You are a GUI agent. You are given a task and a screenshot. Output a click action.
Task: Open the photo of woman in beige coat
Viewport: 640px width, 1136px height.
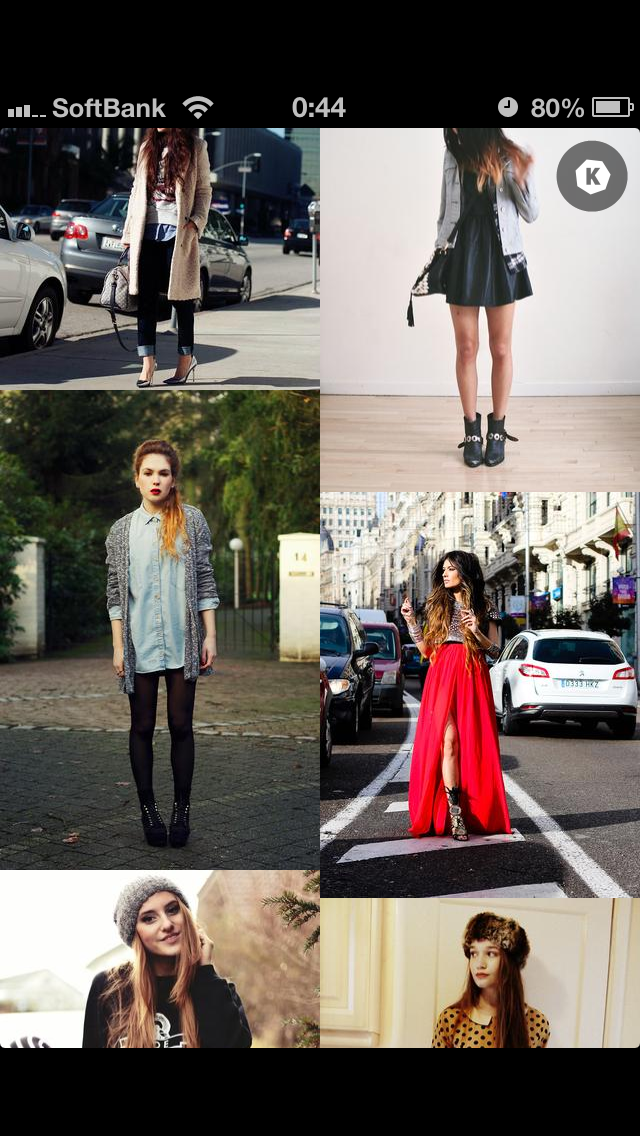tap(160, 258)
